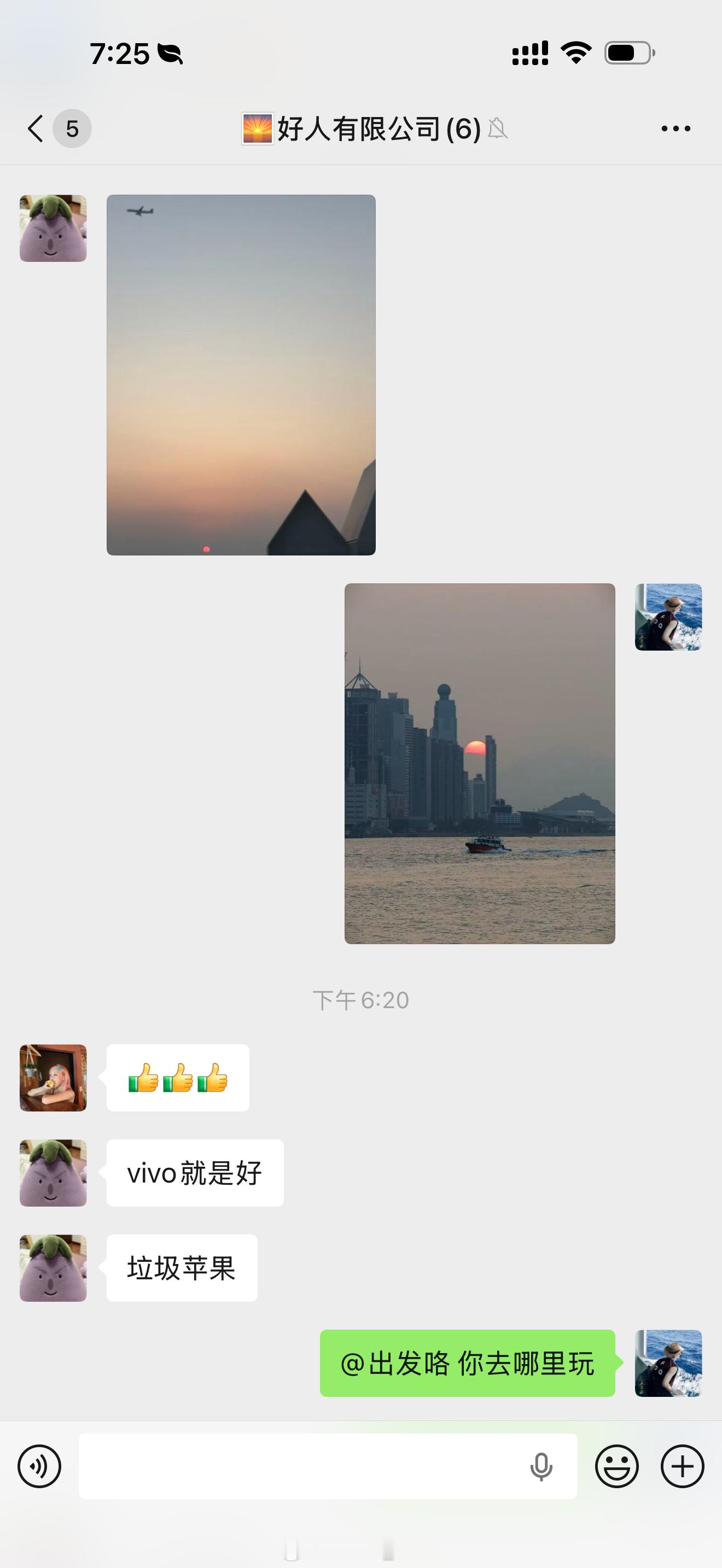Enlarge the airplane sunset photo
722x1568 pixels.
(x=241, y=374)
